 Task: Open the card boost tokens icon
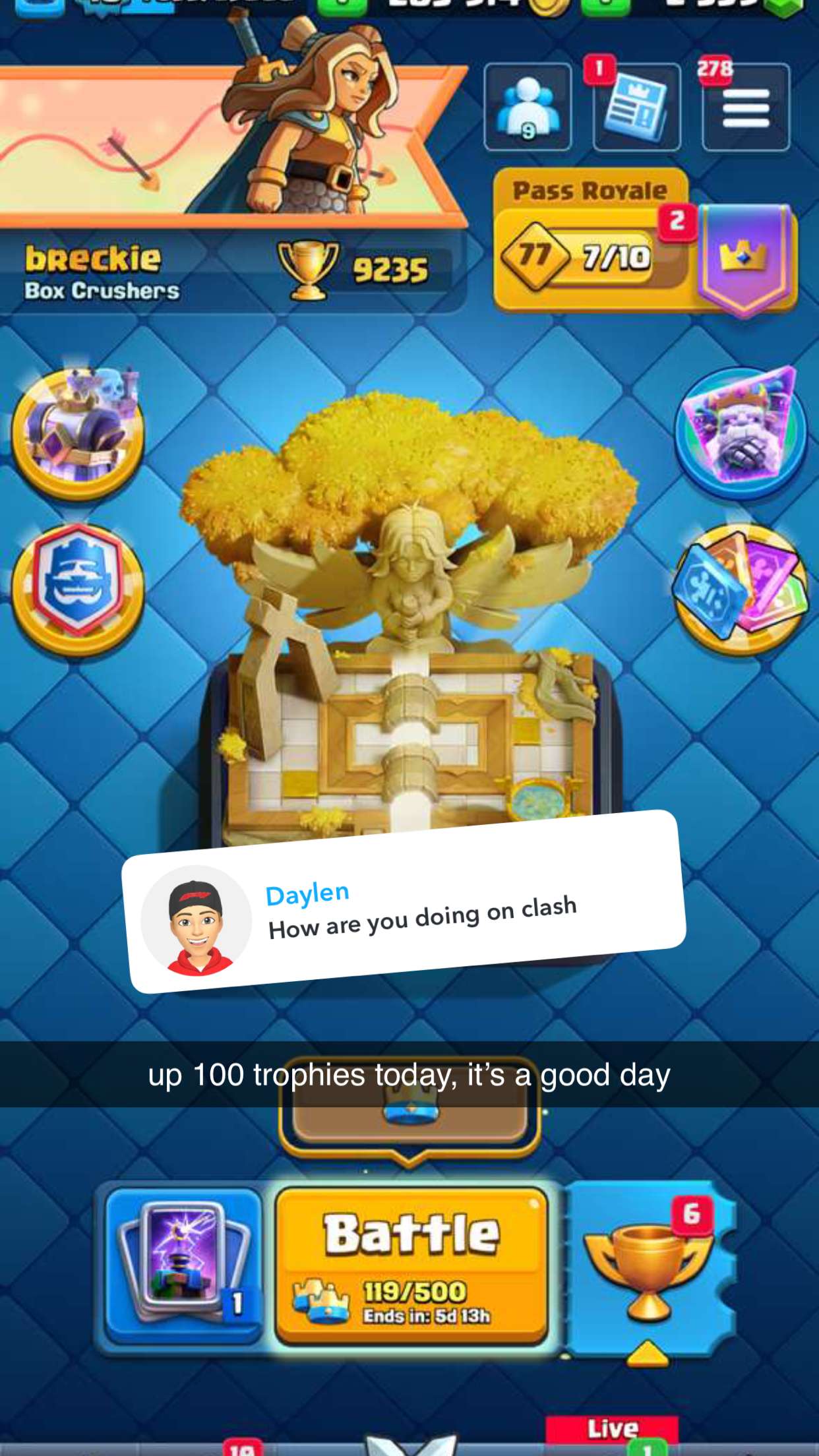click(739, 587)
